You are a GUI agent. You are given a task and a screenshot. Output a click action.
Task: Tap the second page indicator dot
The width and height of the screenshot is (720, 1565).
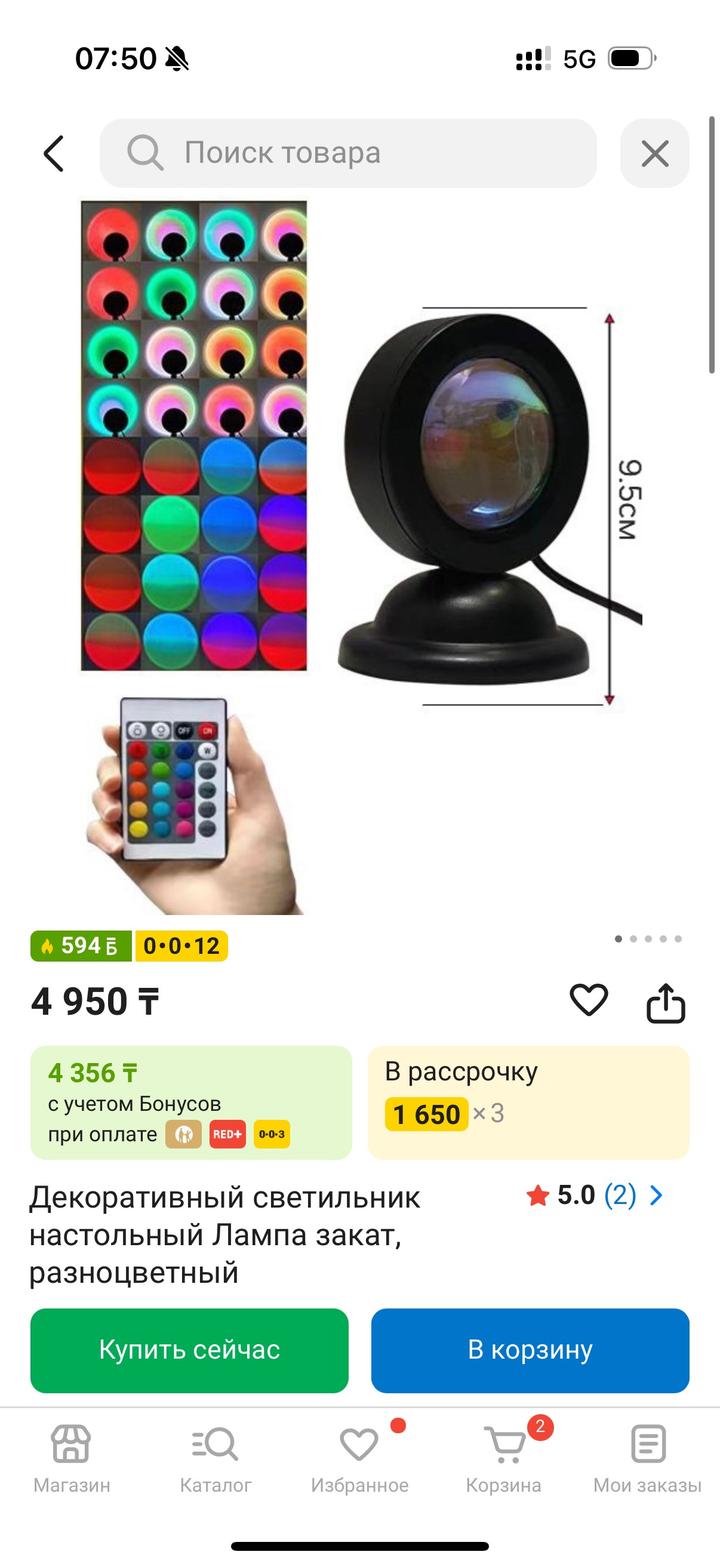point(634,939)
